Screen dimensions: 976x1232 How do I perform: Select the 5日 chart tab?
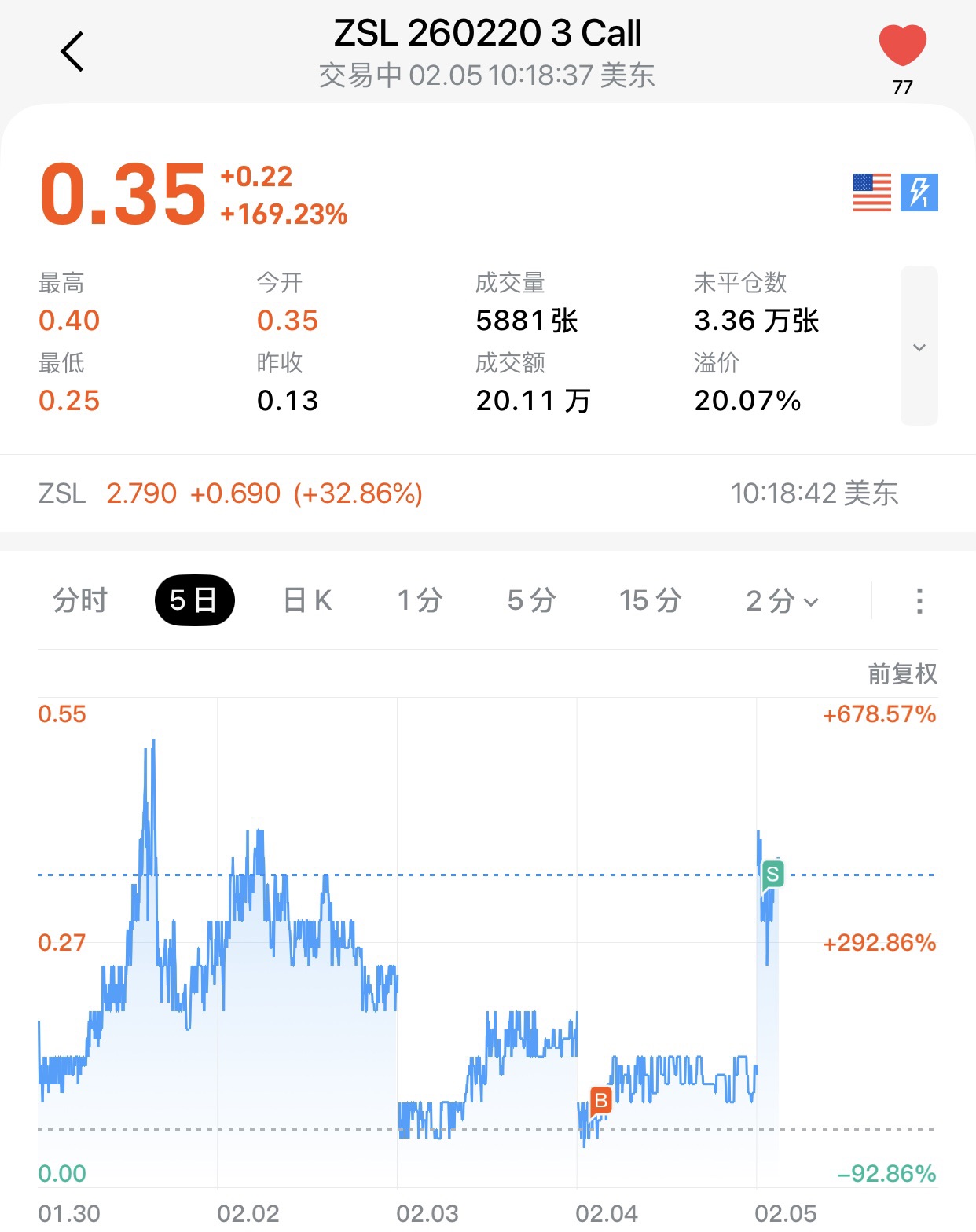(x=194, y=600)
